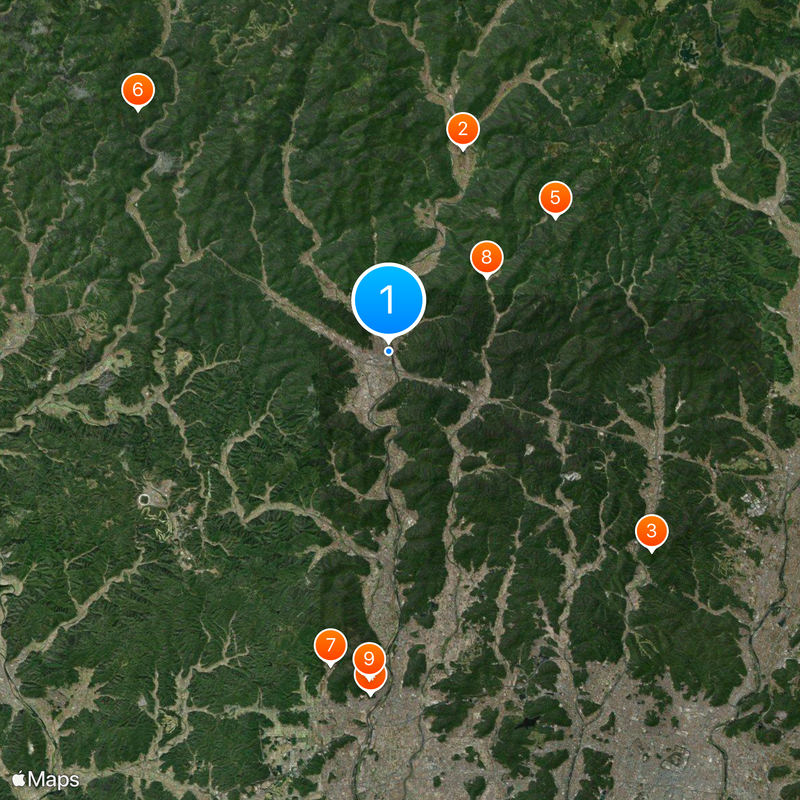
Task: Select the orange pin numbered 9
Action: (369, 657)
